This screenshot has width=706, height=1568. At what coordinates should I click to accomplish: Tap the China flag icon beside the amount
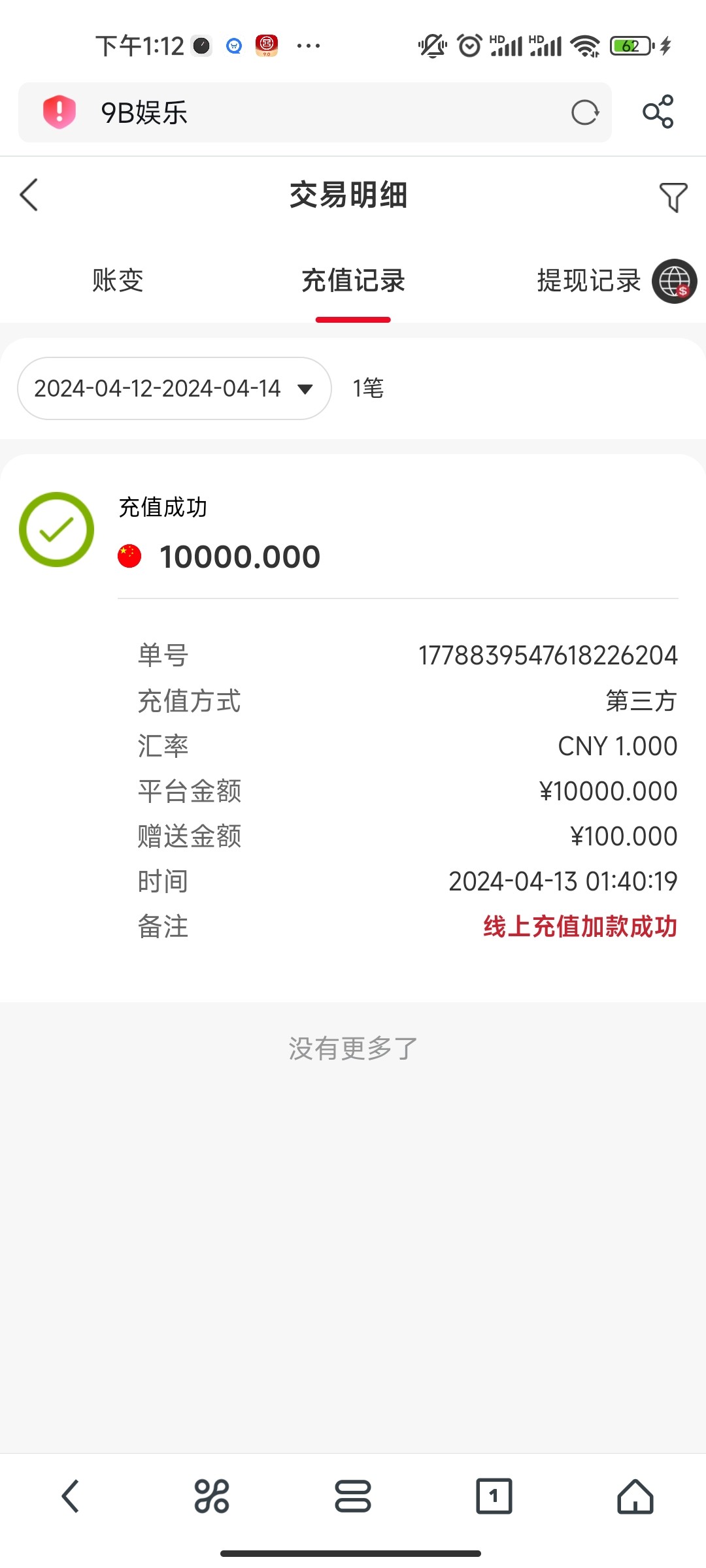(x=129, y=556)
